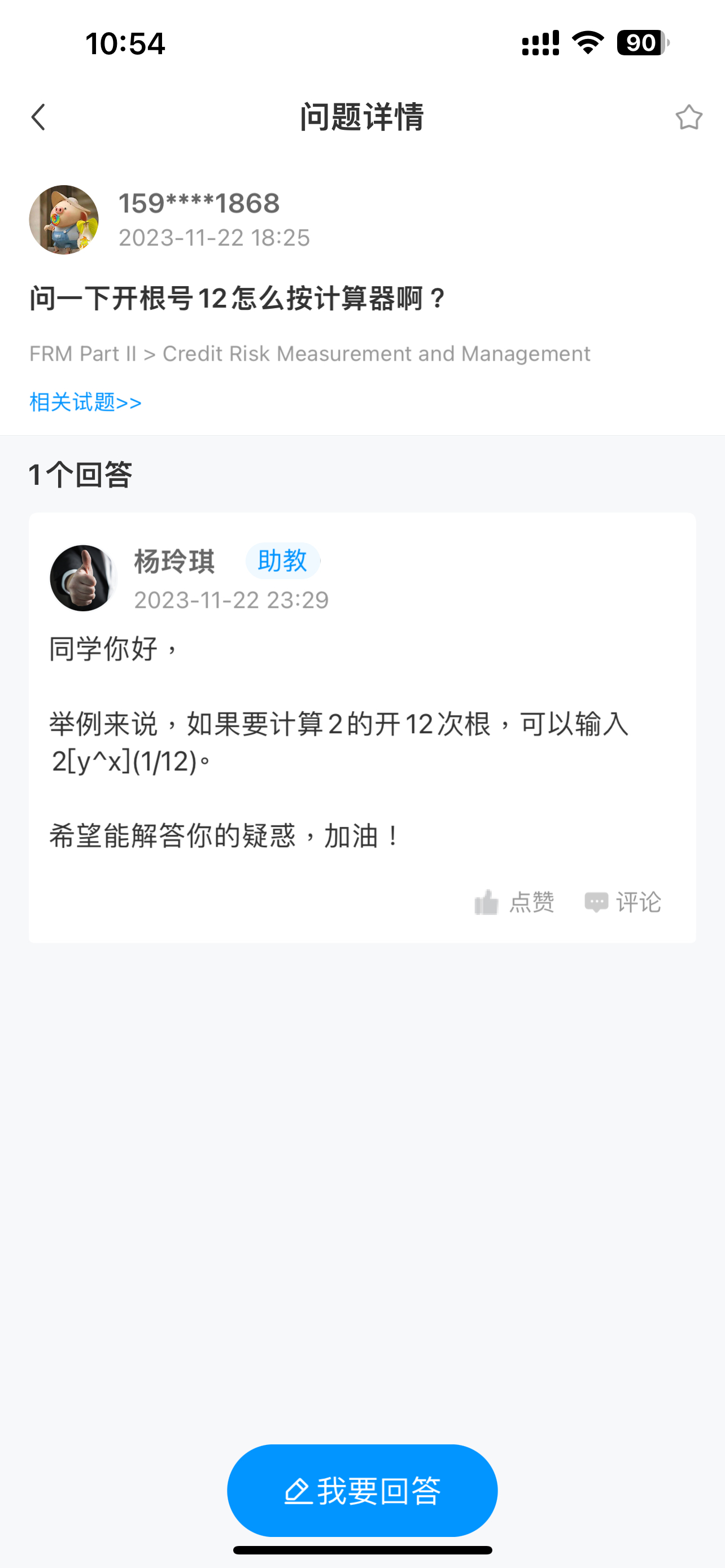The height and width of the screenshot is (1568, 725).
Task: Open 杨玲琪's avatar
Action: [x=83, y=577]
